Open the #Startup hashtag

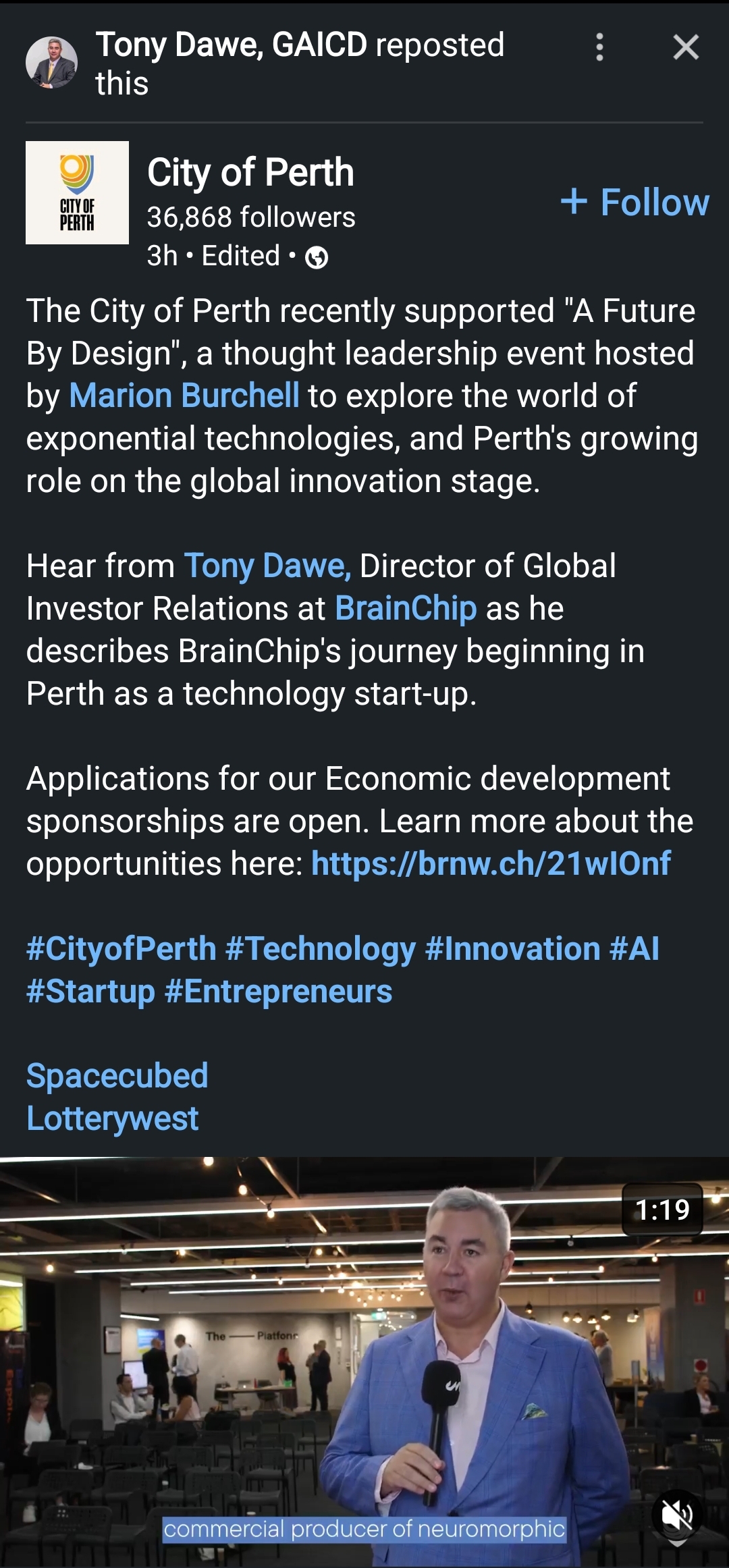pos(91,991)
